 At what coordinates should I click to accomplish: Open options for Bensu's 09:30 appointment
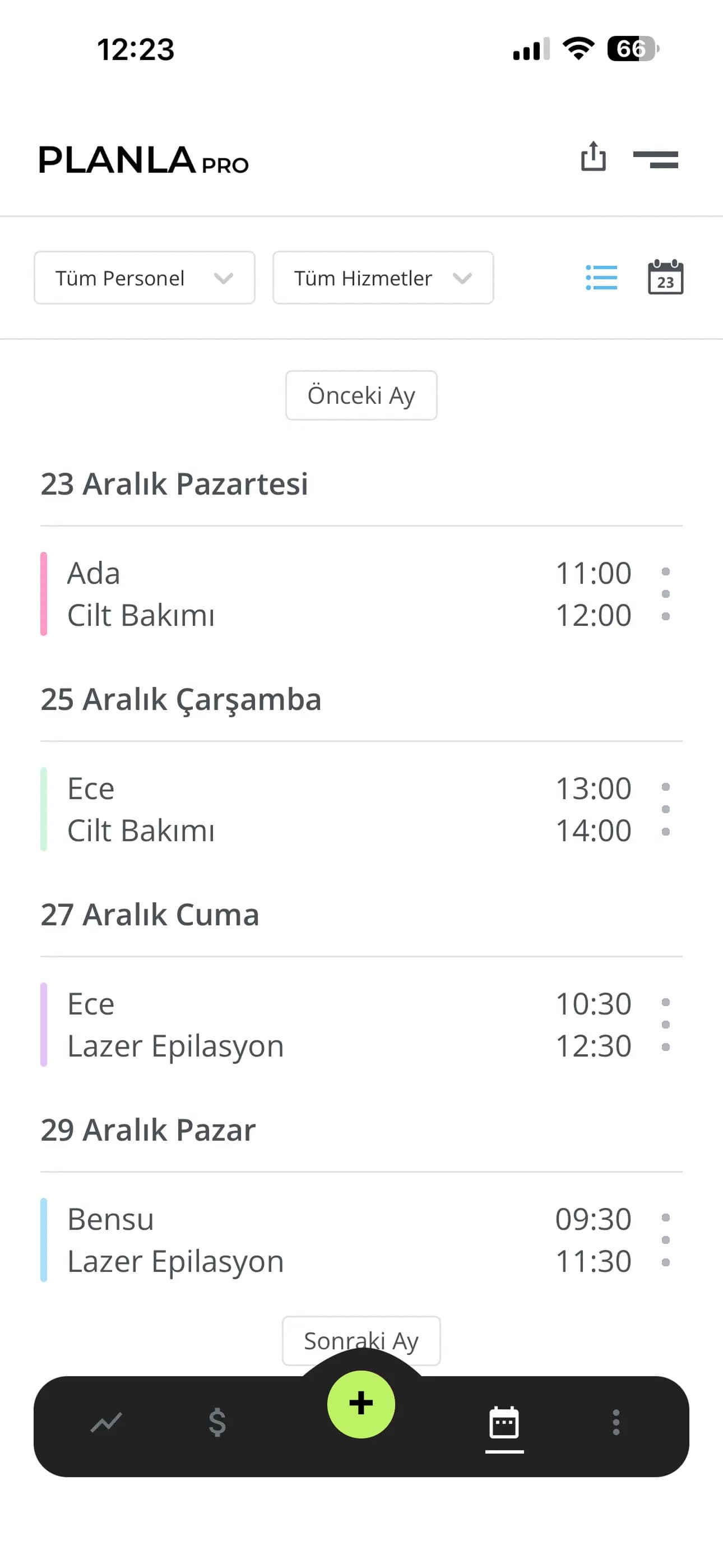pos(665,1240)
